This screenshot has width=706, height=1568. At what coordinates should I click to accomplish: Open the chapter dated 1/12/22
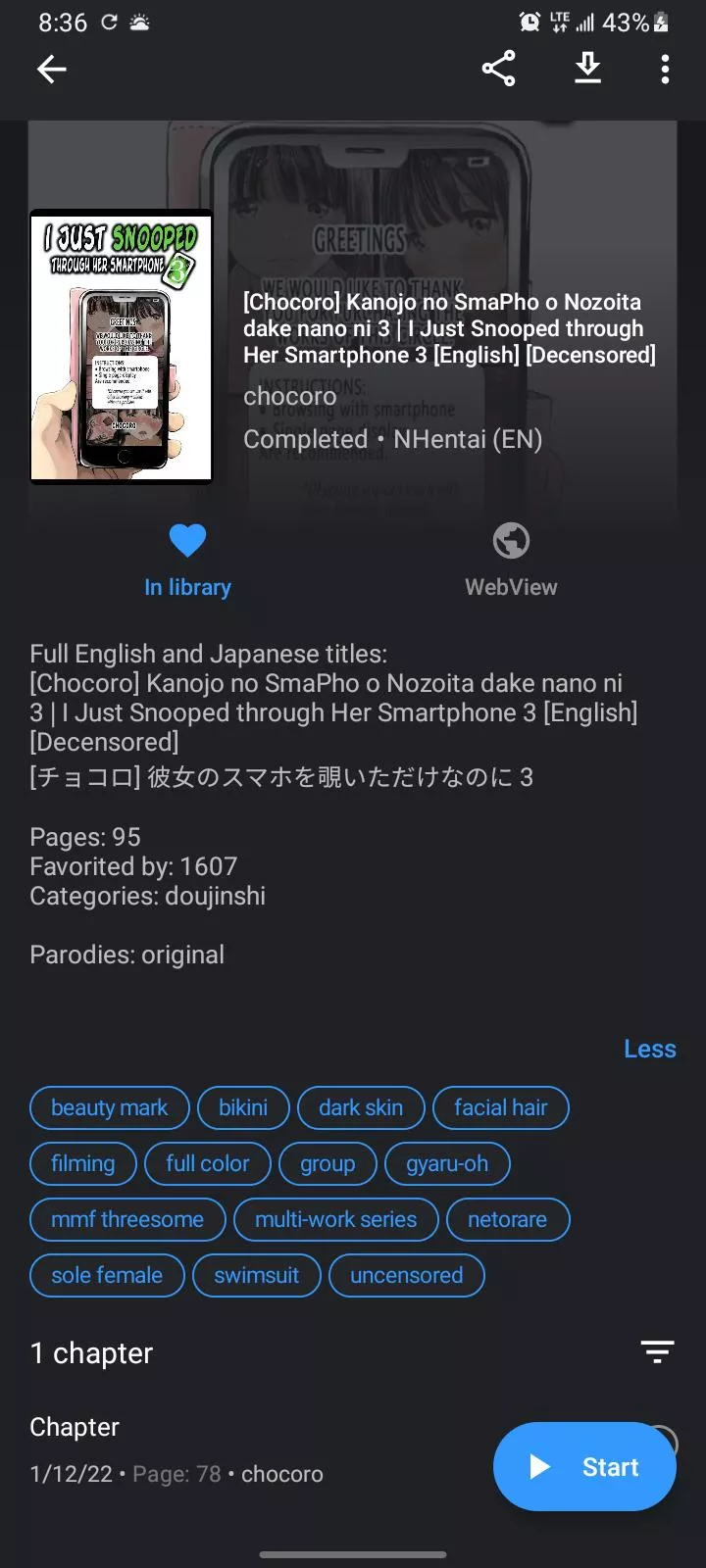[x=245, y=1450]
